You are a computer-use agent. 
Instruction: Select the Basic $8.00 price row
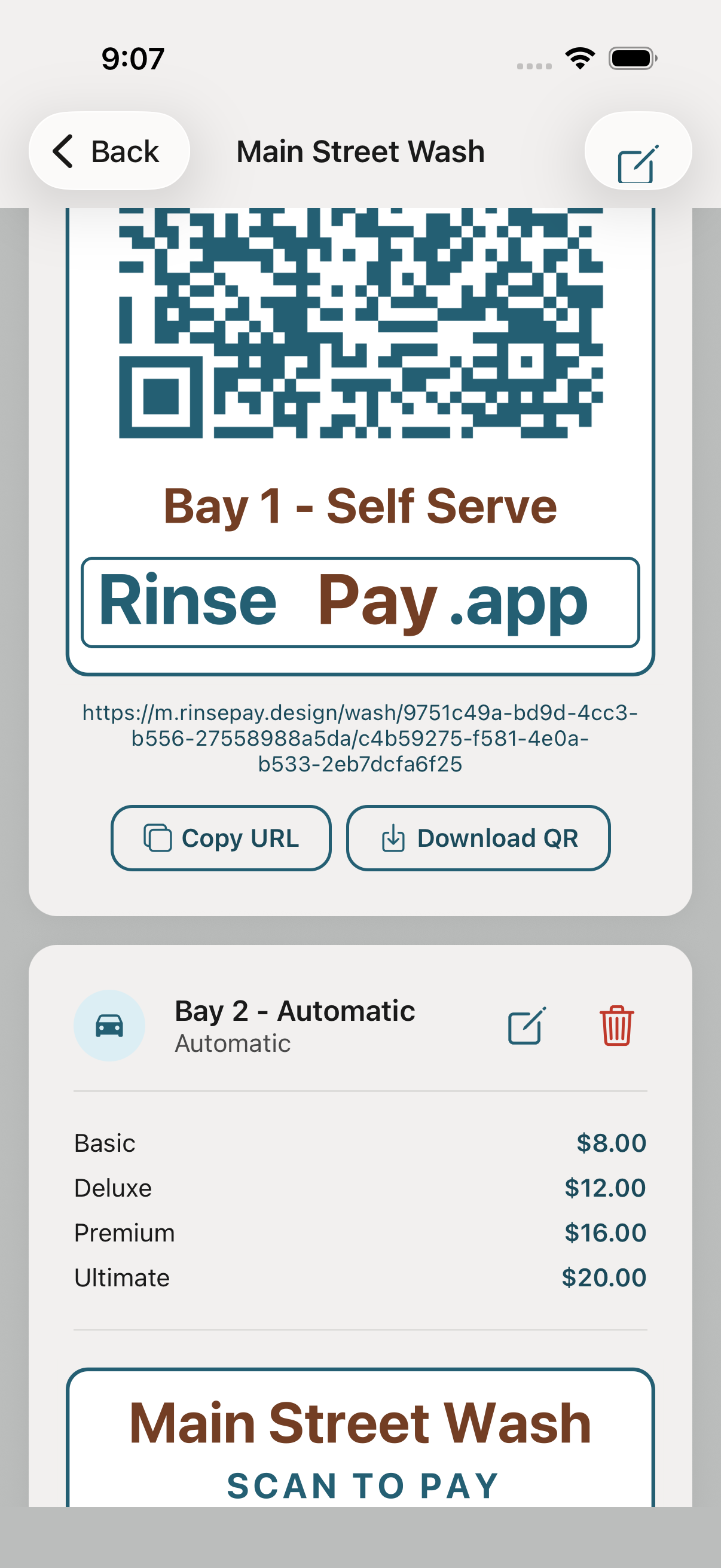pos(360,1143)
